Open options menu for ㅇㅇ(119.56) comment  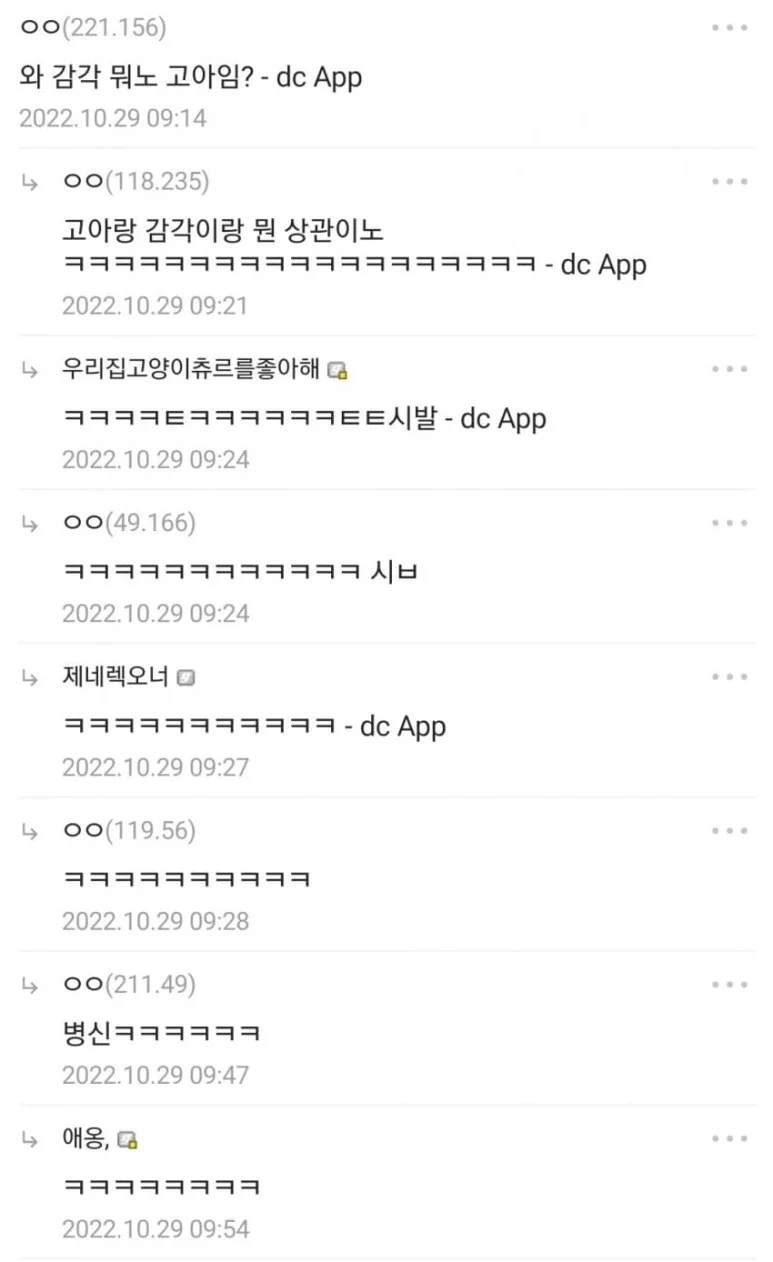(729, 830)
